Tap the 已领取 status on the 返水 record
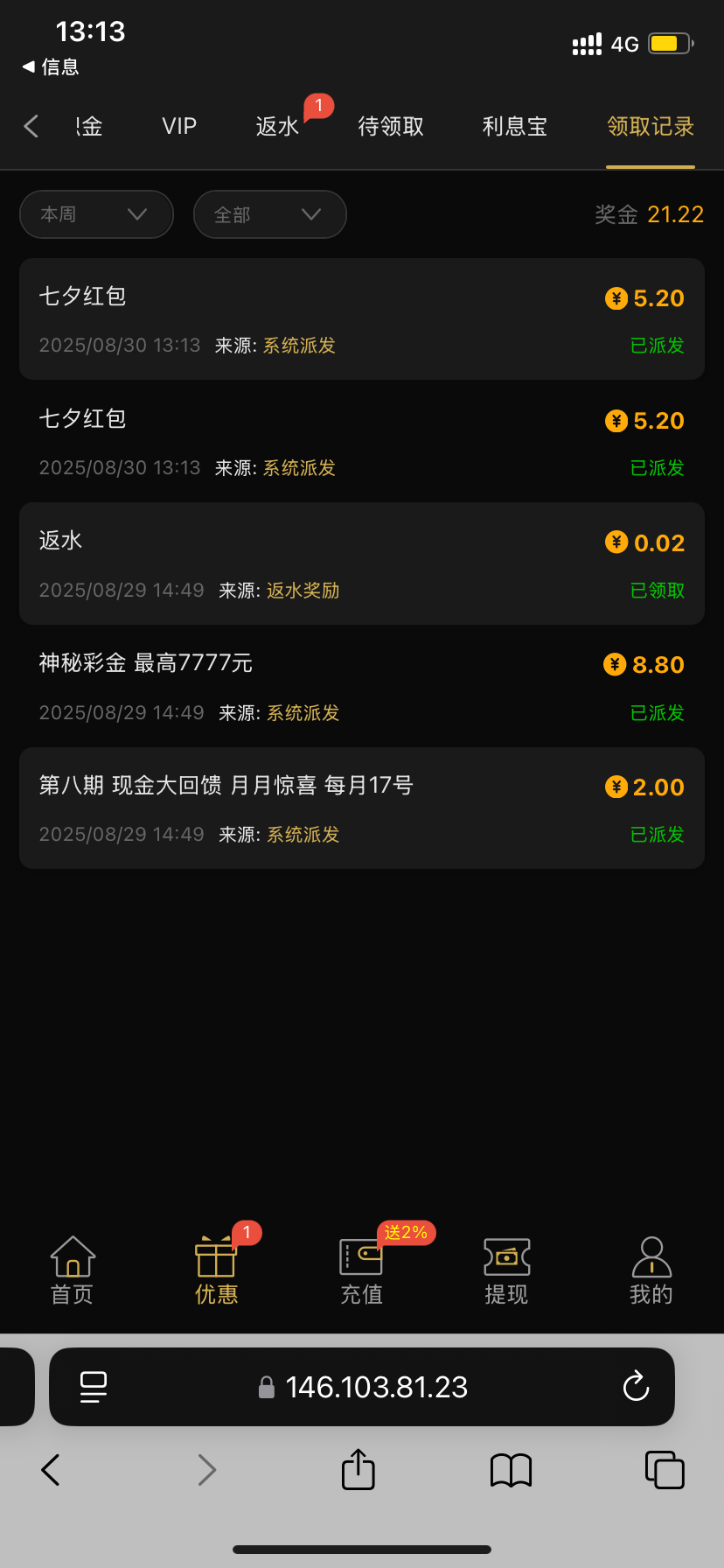The width and height of the screenshot is (724, 1568). pyautogui.click(x=657, y=590)
